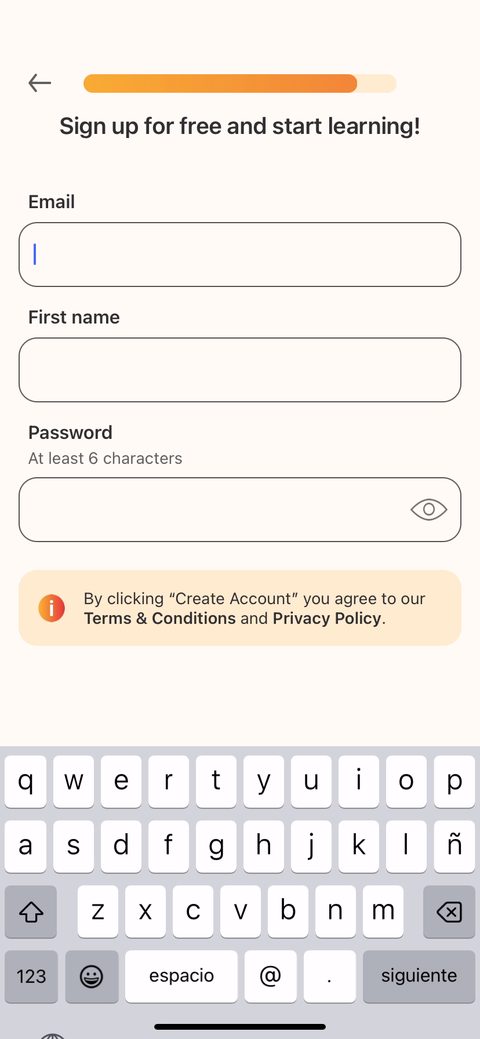This screenshot has width=480, height=1039.
Task: Select the First name field
Action: tap(240, 370)
